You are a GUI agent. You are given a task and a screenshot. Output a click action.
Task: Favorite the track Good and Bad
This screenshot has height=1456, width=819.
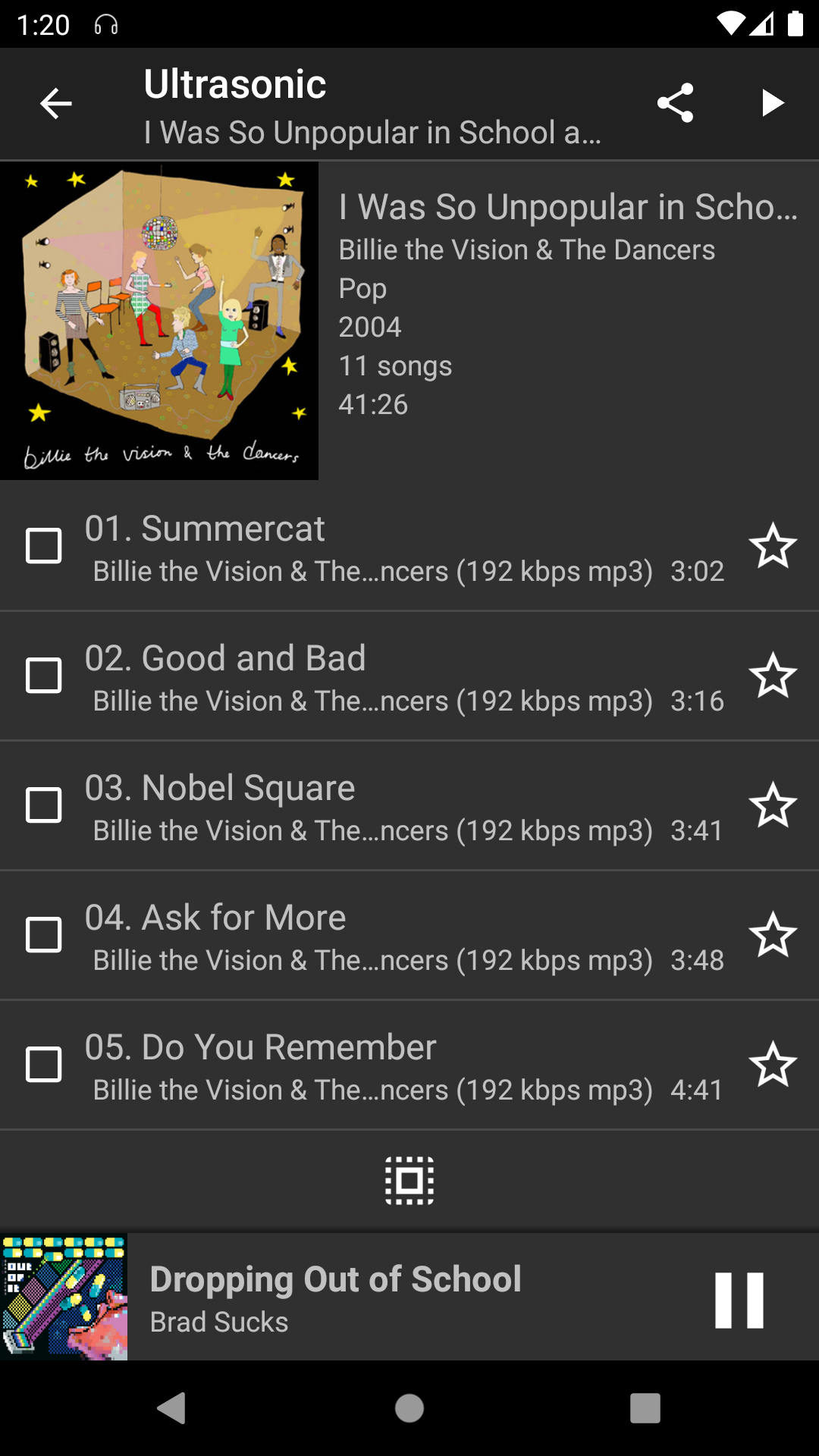click(773, 676)
